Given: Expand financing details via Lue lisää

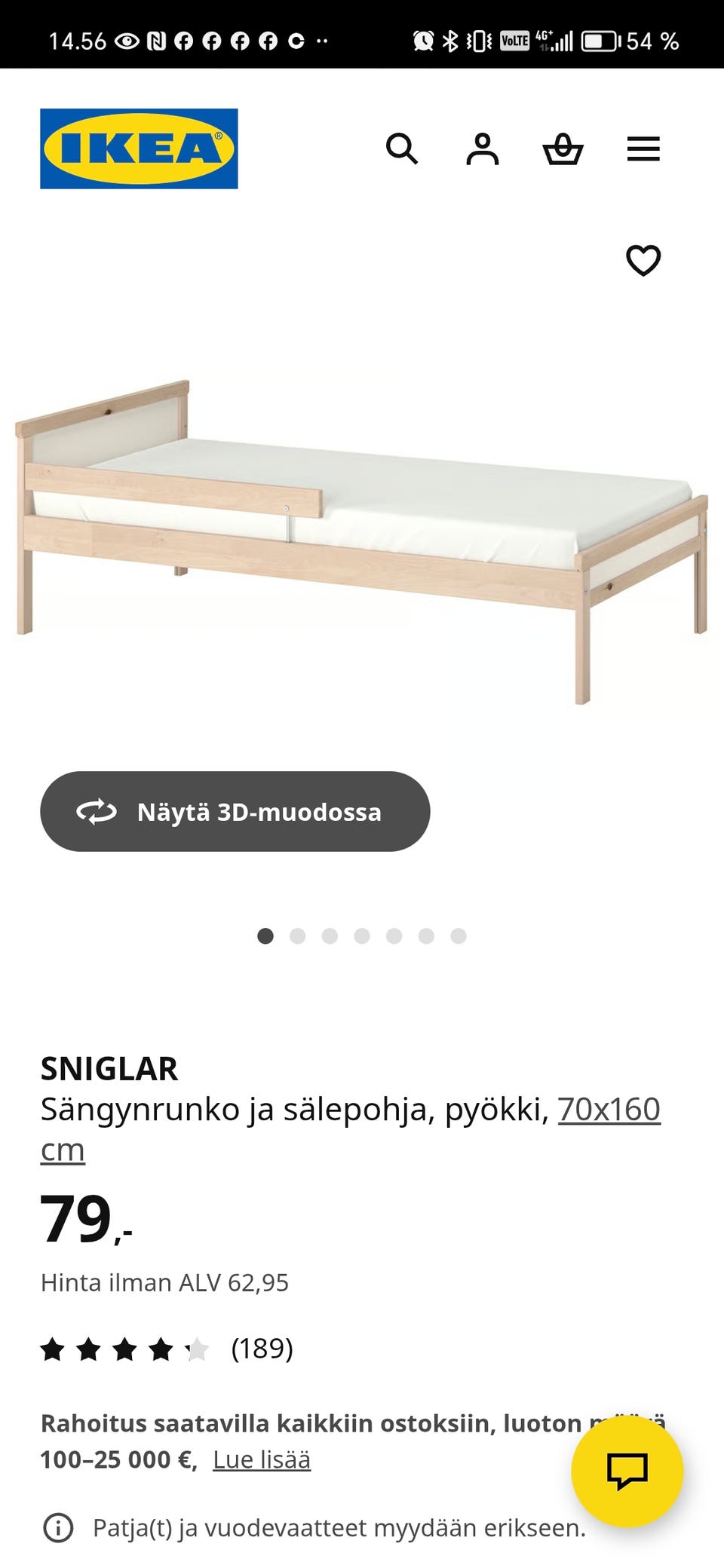Looking at the screenshot, I should click(x=262, y=1459).
